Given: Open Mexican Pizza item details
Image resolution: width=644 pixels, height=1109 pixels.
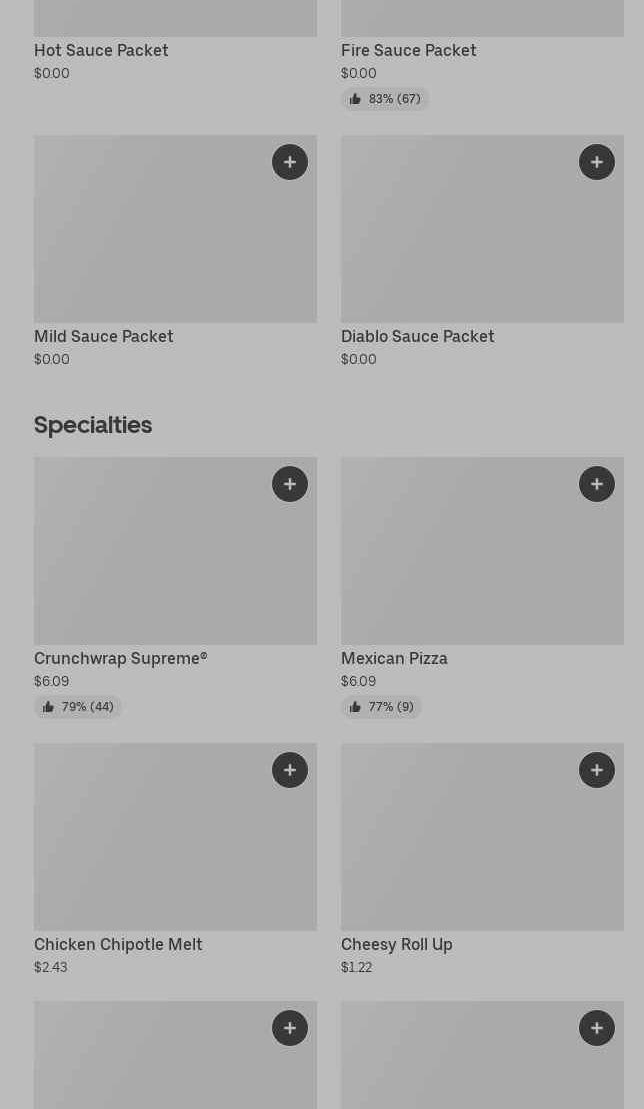Looking at the screenshot, I should (x=394, y=658).
